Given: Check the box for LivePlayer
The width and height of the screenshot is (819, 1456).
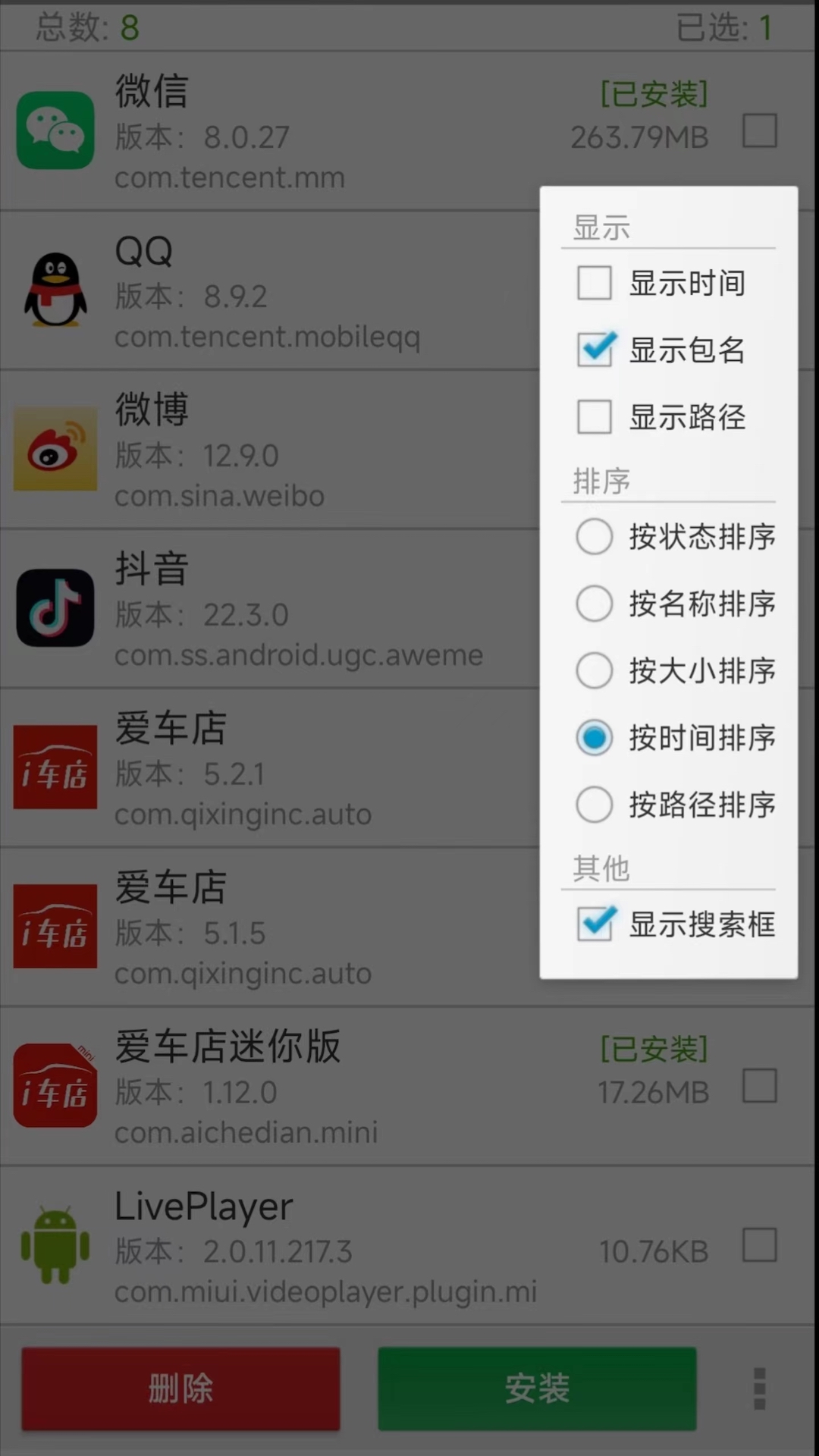Looking at the screenshot, I should (760, 1245).
